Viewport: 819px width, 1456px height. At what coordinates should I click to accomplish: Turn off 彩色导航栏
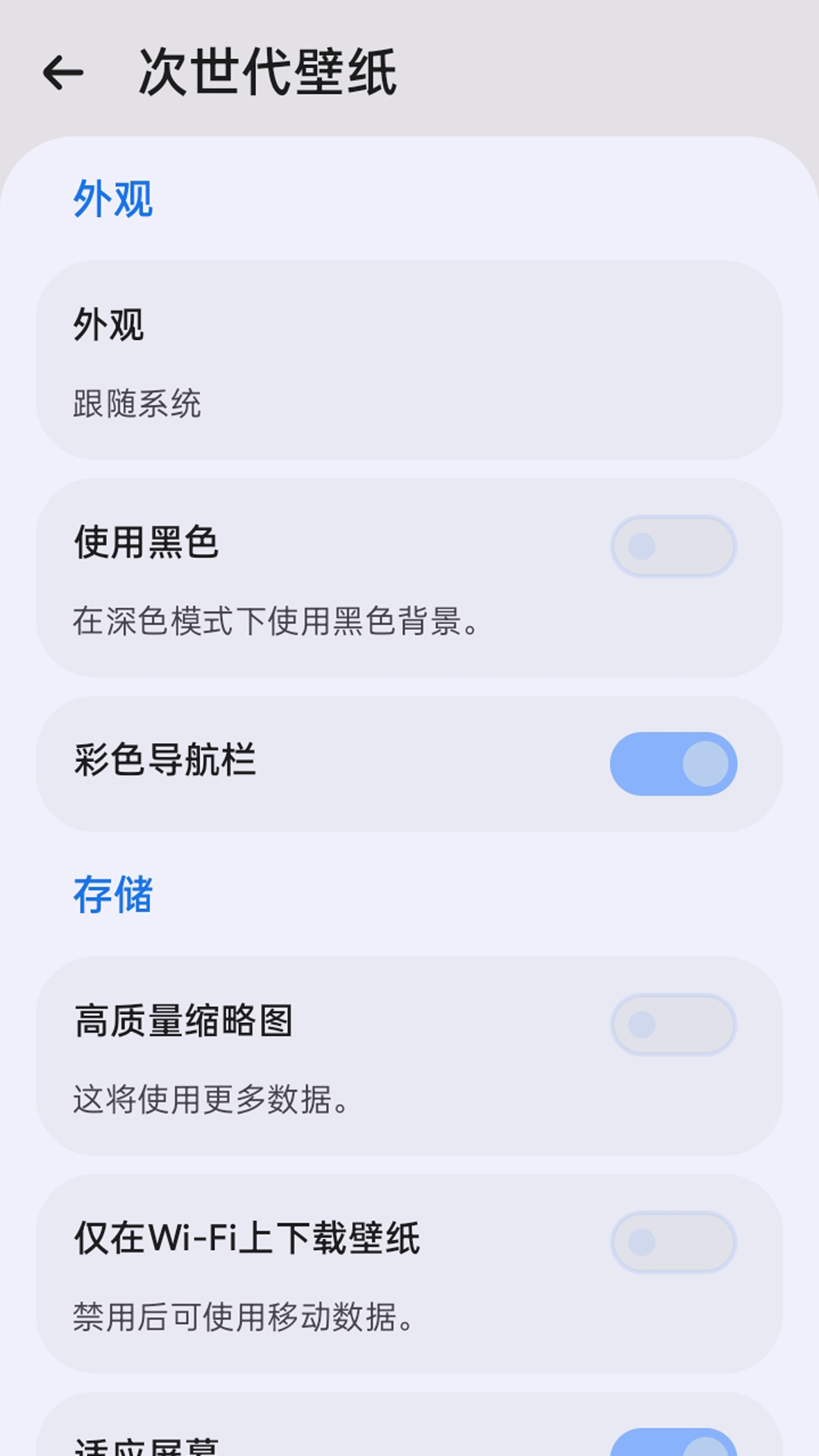tap(673, 764)
